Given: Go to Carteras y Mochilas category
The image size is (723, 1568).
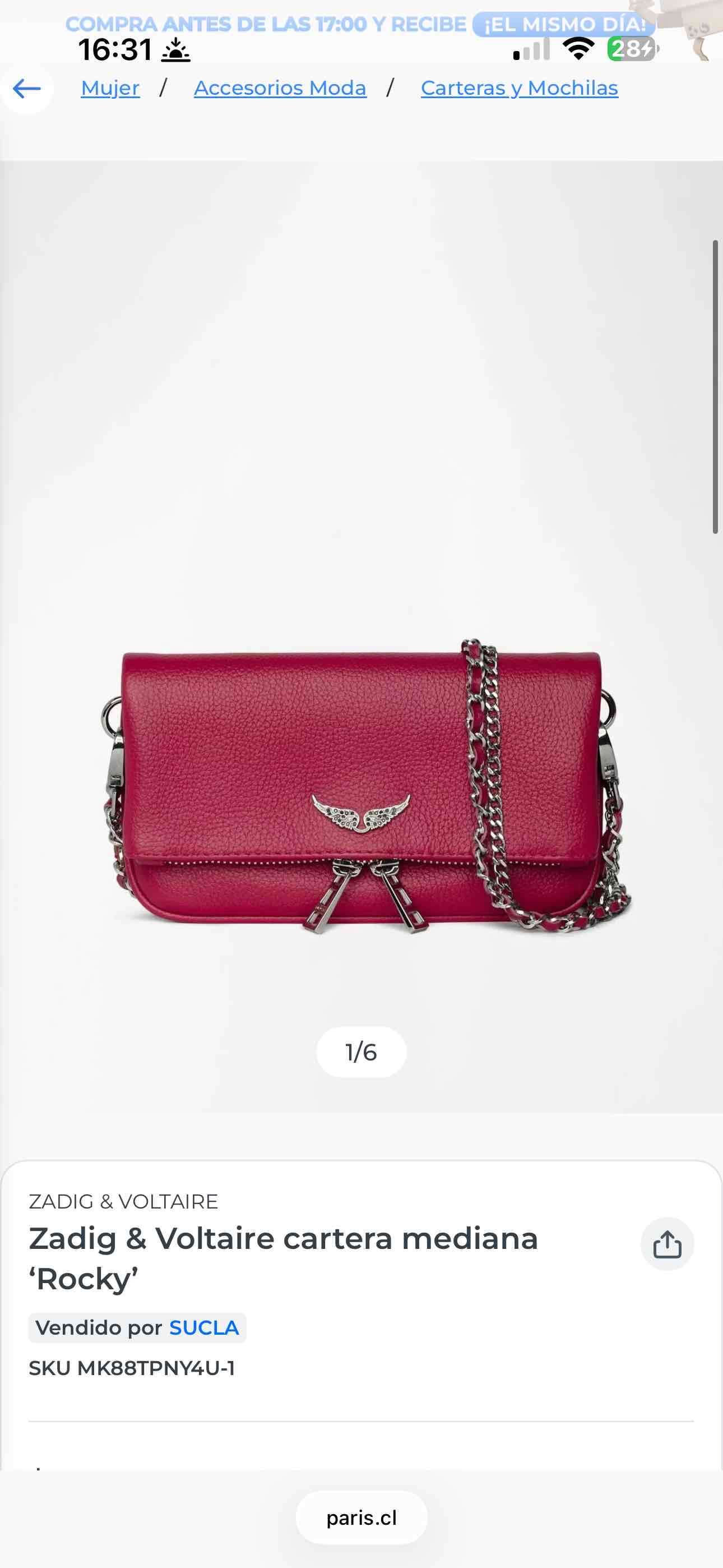Looking at the screenshot, I should (x=519, y=88).
